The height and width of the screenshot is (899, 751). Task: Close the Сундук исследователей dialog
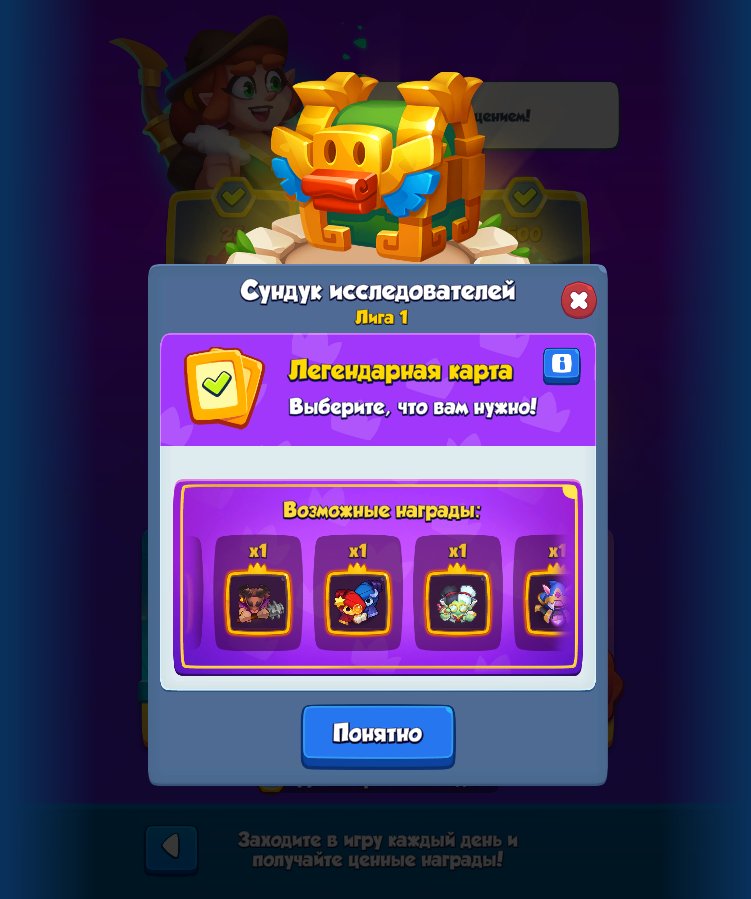(579, 300)
